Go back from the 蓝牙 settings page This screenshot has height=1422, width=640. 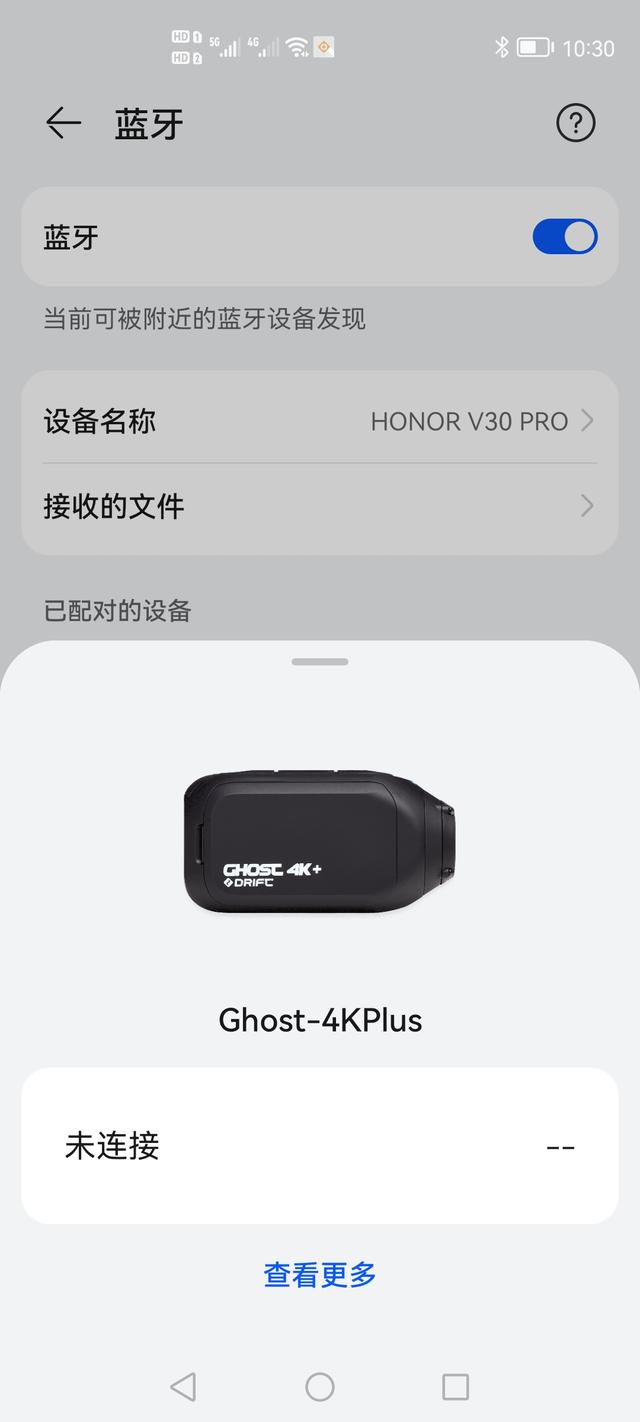pos(63,123)
